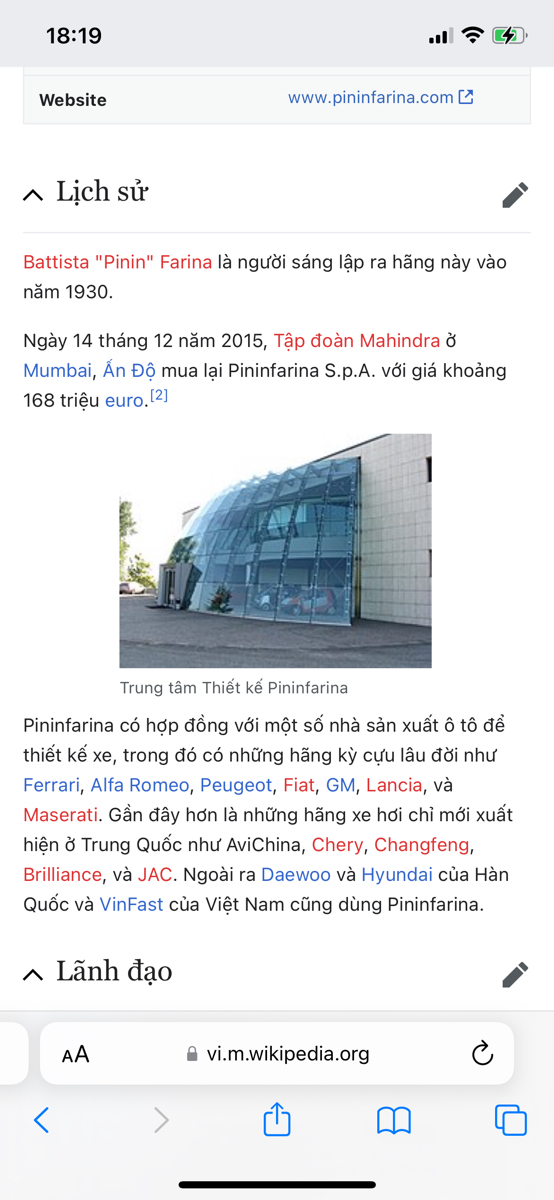The width and height of the screenshot is (554, 1200).
Task: Follow the Mumbai link
Action: tap(58, 370)
